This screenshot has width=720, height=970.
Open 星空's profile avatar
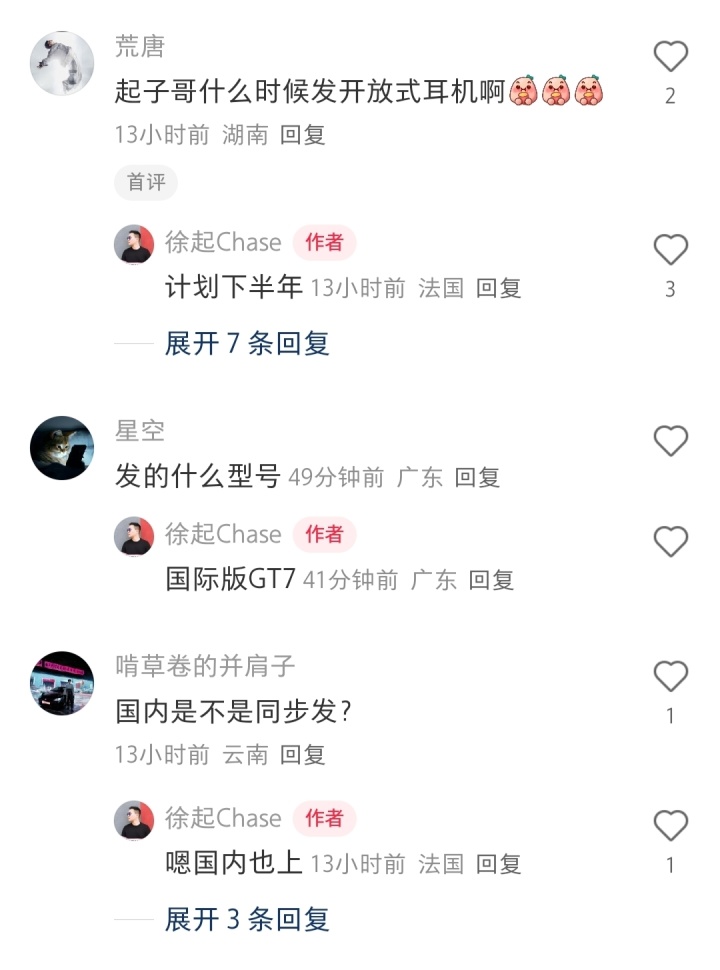pos(62,448)
